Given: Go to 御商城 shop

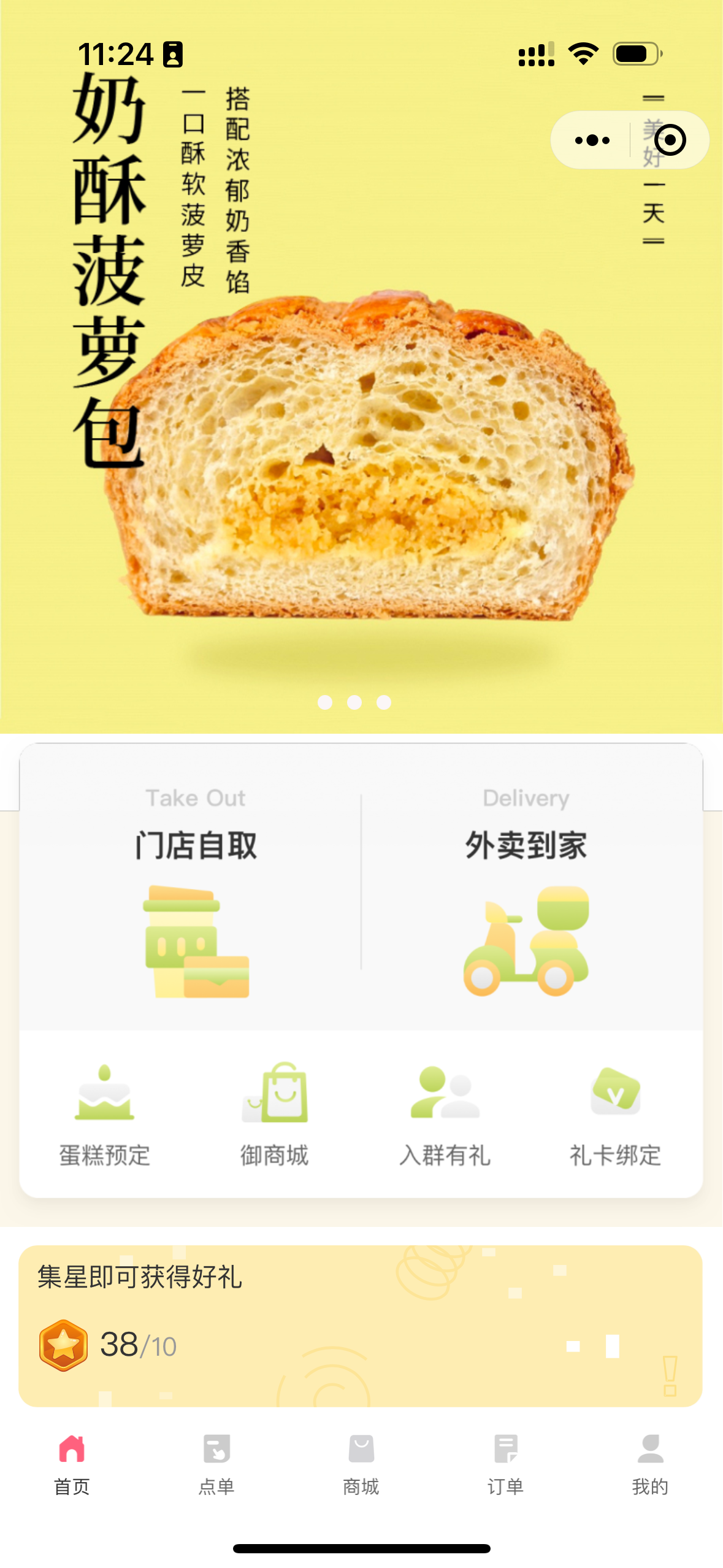Looking at the screenshot, I should pyautogui.click(x=275, y=1114).
